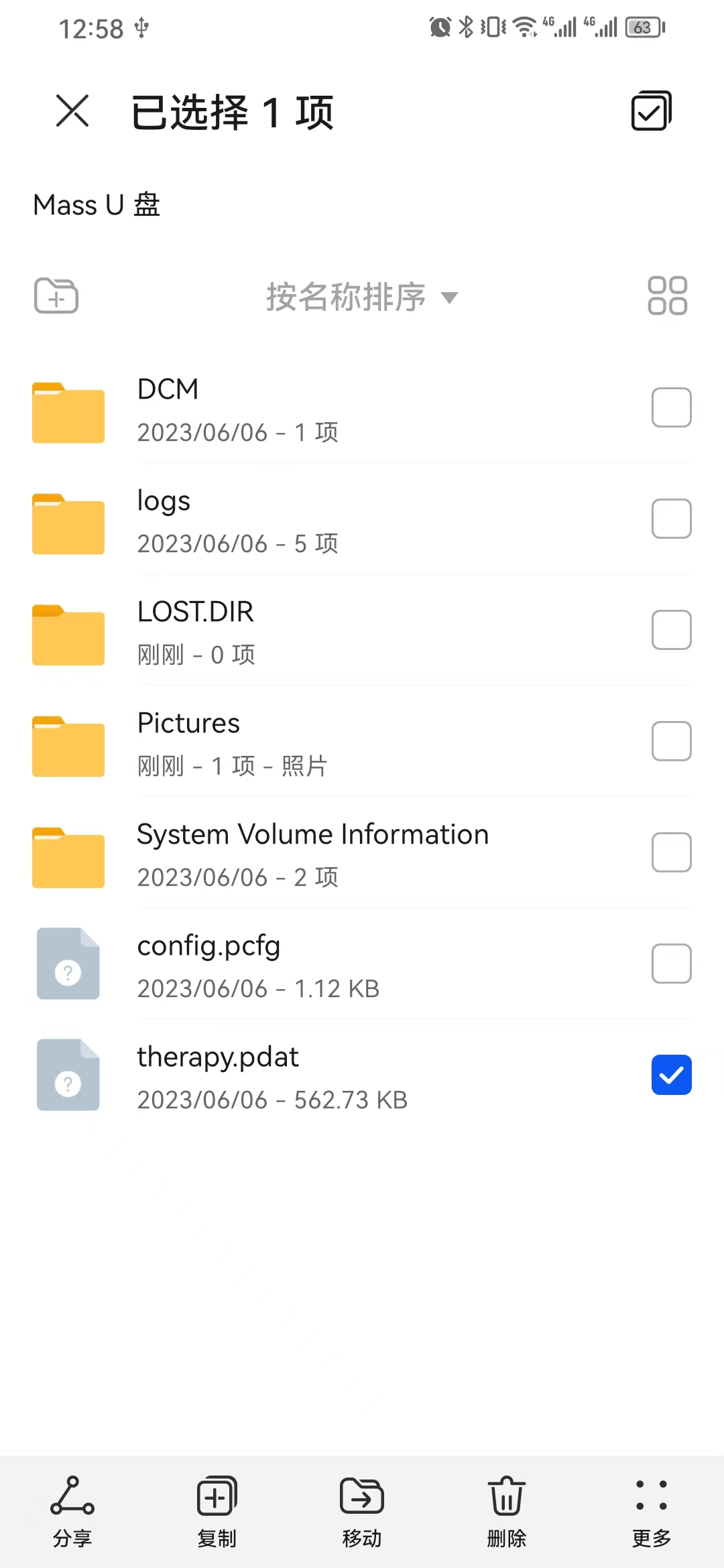
Task: Move the selected file
Action: [x=362, y=1511]
